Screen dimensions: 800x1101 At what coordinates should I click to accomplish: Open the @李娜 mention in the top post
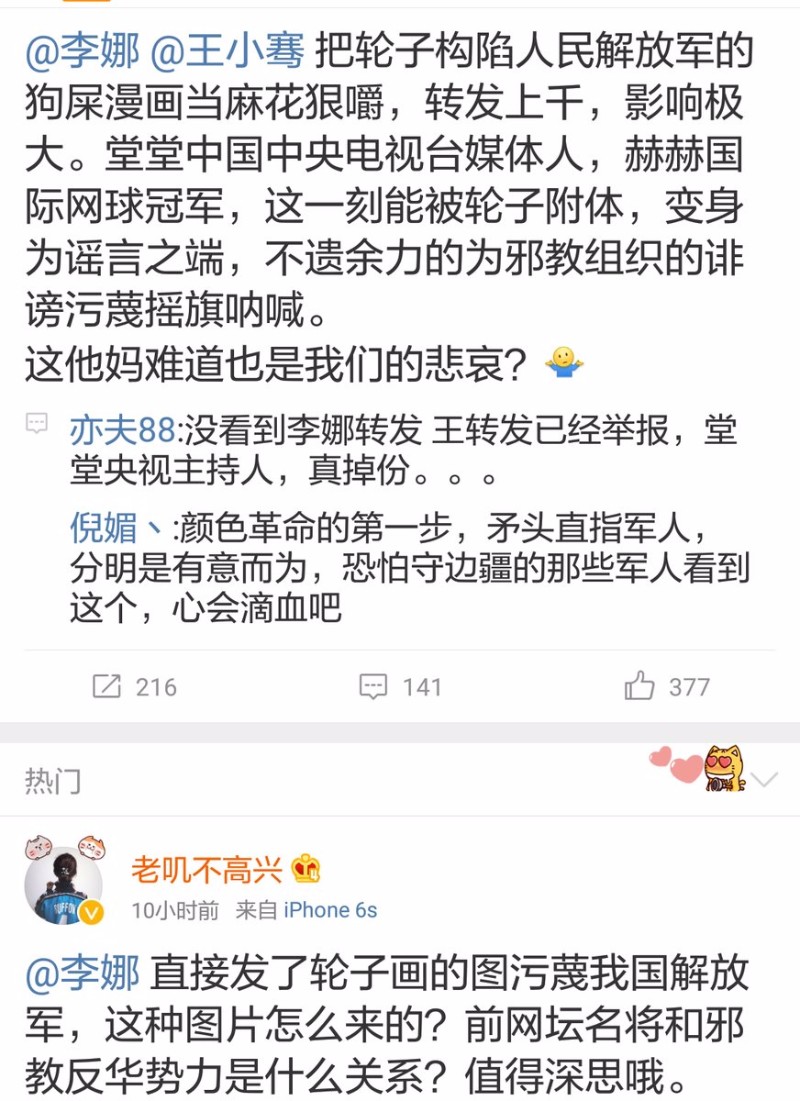[80, 48]
